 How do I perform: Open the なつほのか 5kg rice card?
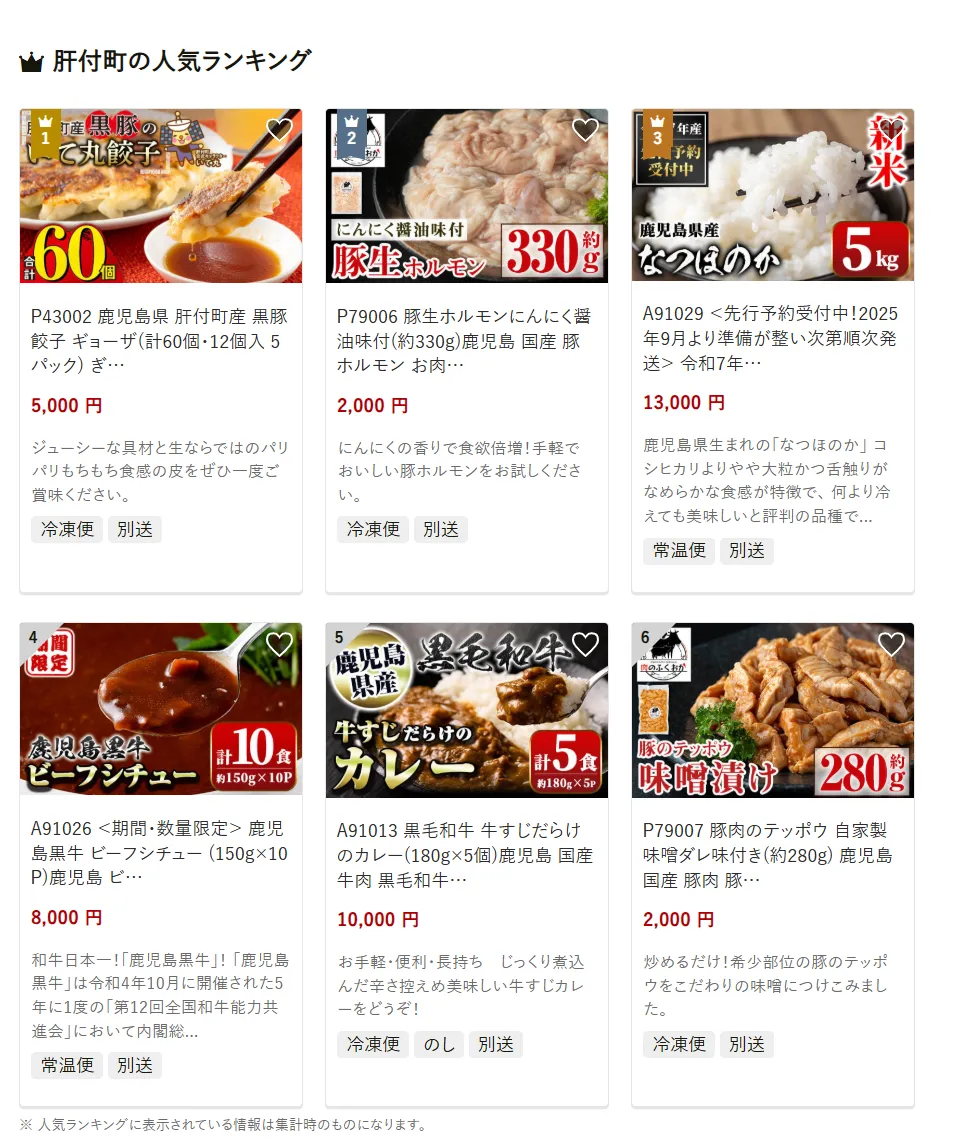pos(772,338)
